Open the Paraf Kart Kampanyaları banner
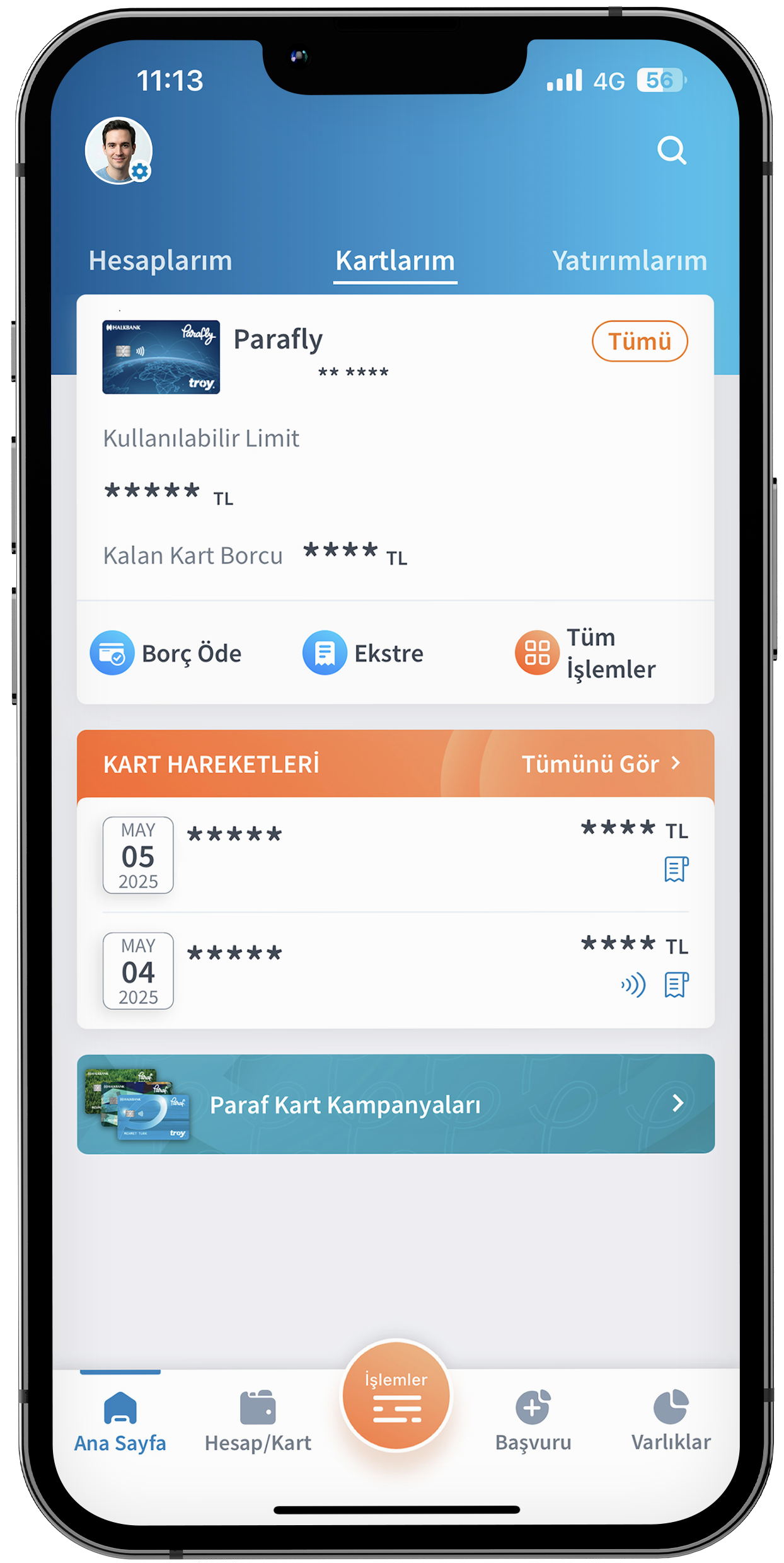Image resolution: width=784 pixels, height=1563 pixels. tap(395, 1104)
